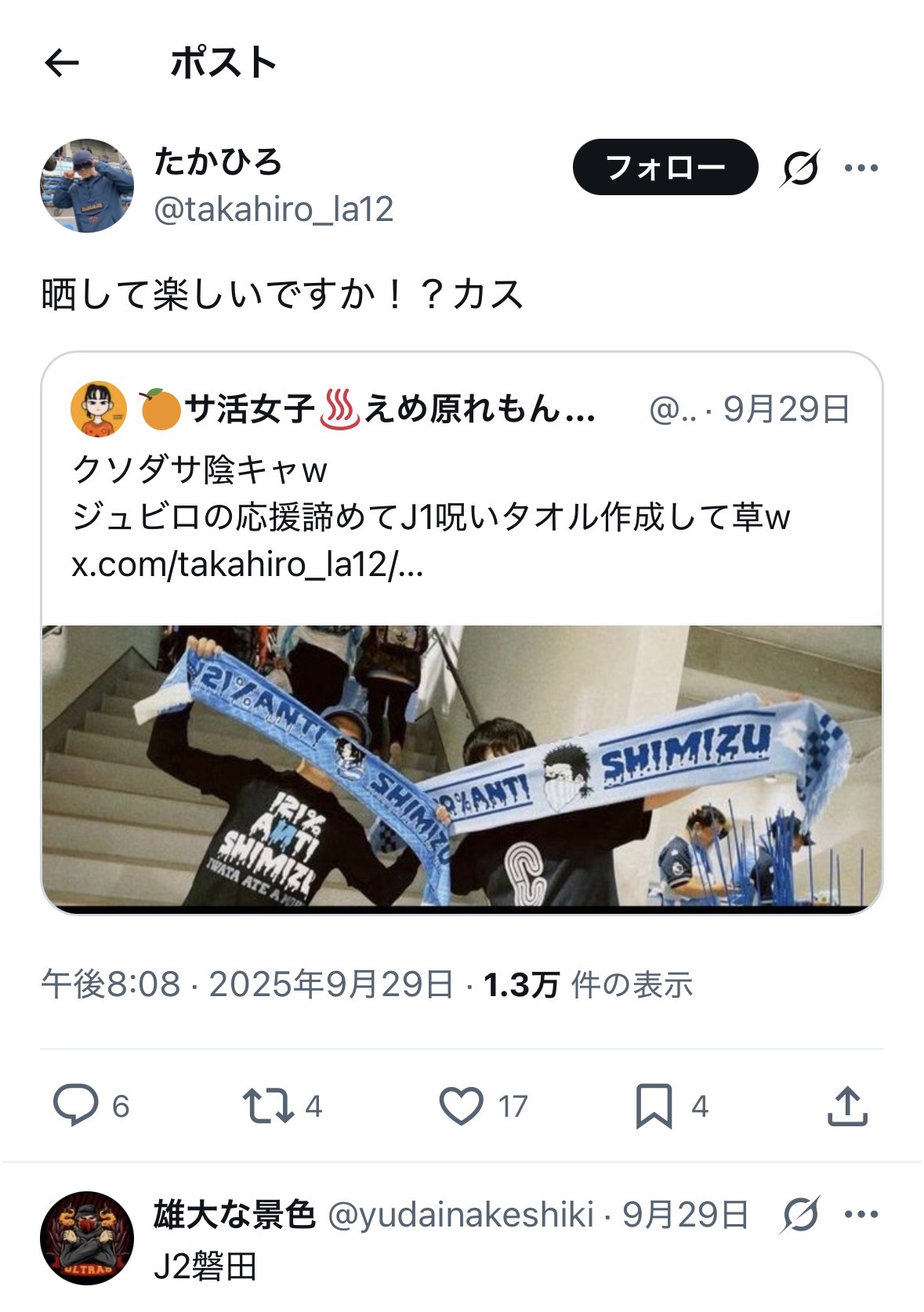Bookmark たかひろ's post
Image resolution: width=924 pixels, height=1312 pixels.
(654, 1105)
